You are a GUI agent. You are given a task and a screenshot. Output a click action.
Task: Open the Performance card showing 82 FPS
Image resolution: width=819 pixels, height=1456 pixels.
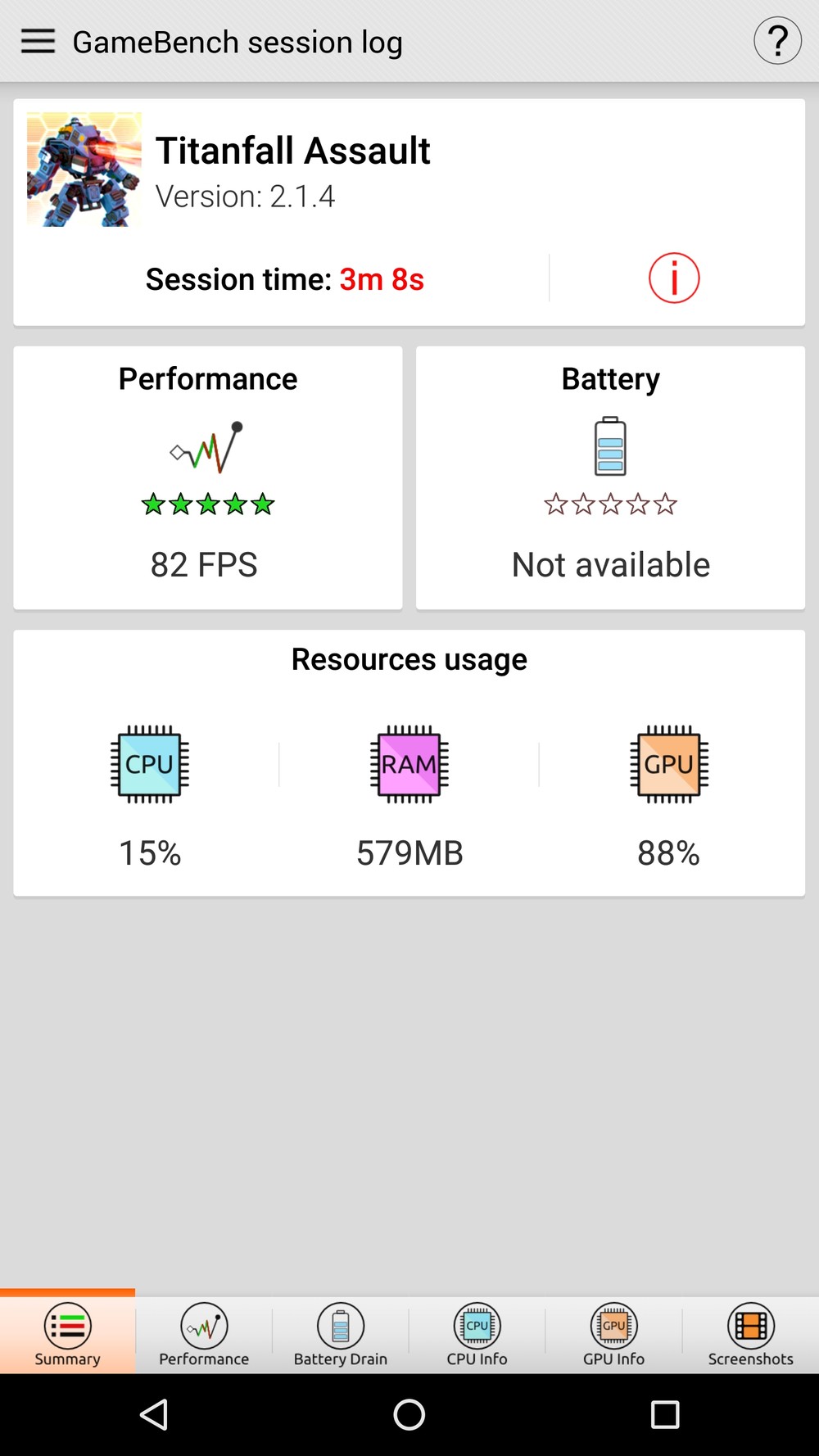click(208, 477)
